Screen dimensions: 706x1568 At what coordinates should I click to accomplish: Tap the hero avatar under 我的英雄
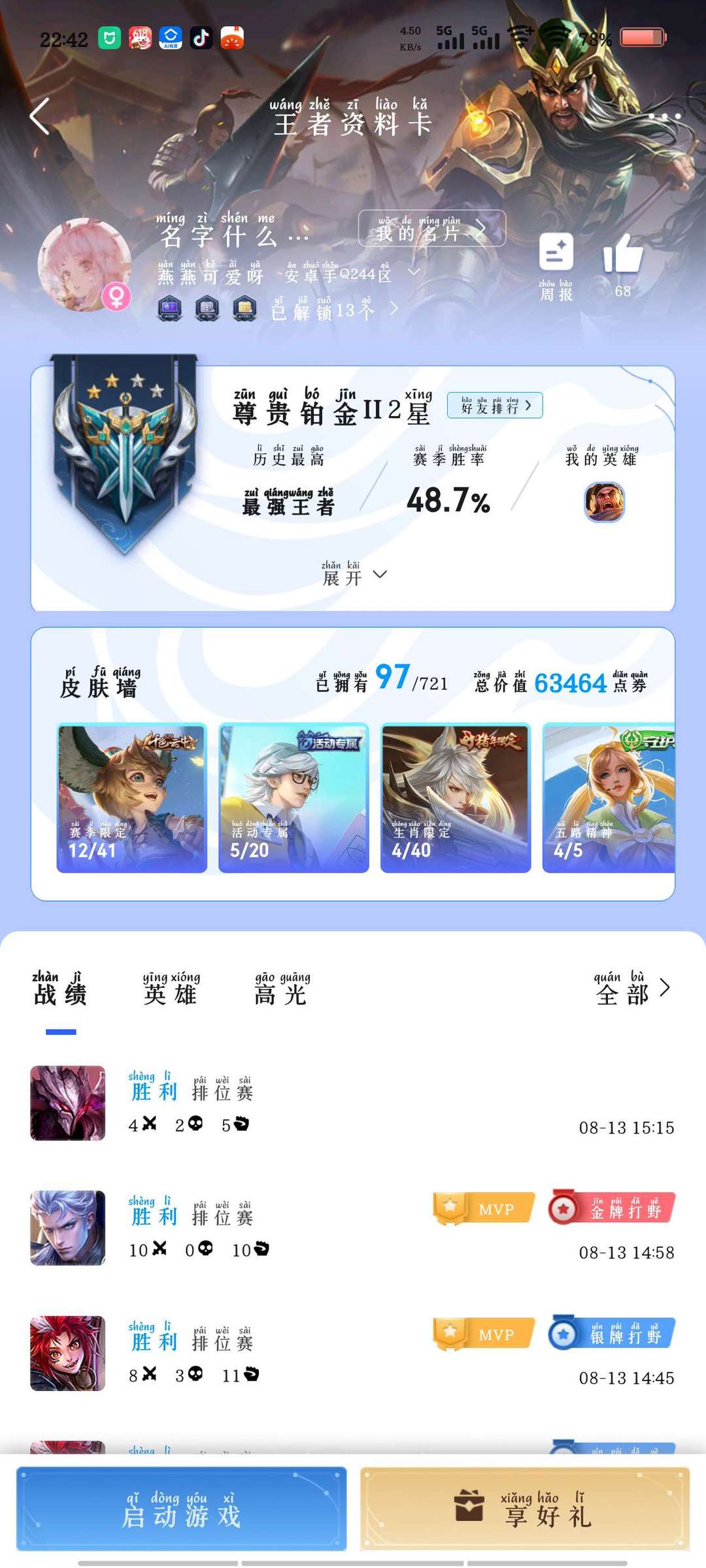[604, 502]
